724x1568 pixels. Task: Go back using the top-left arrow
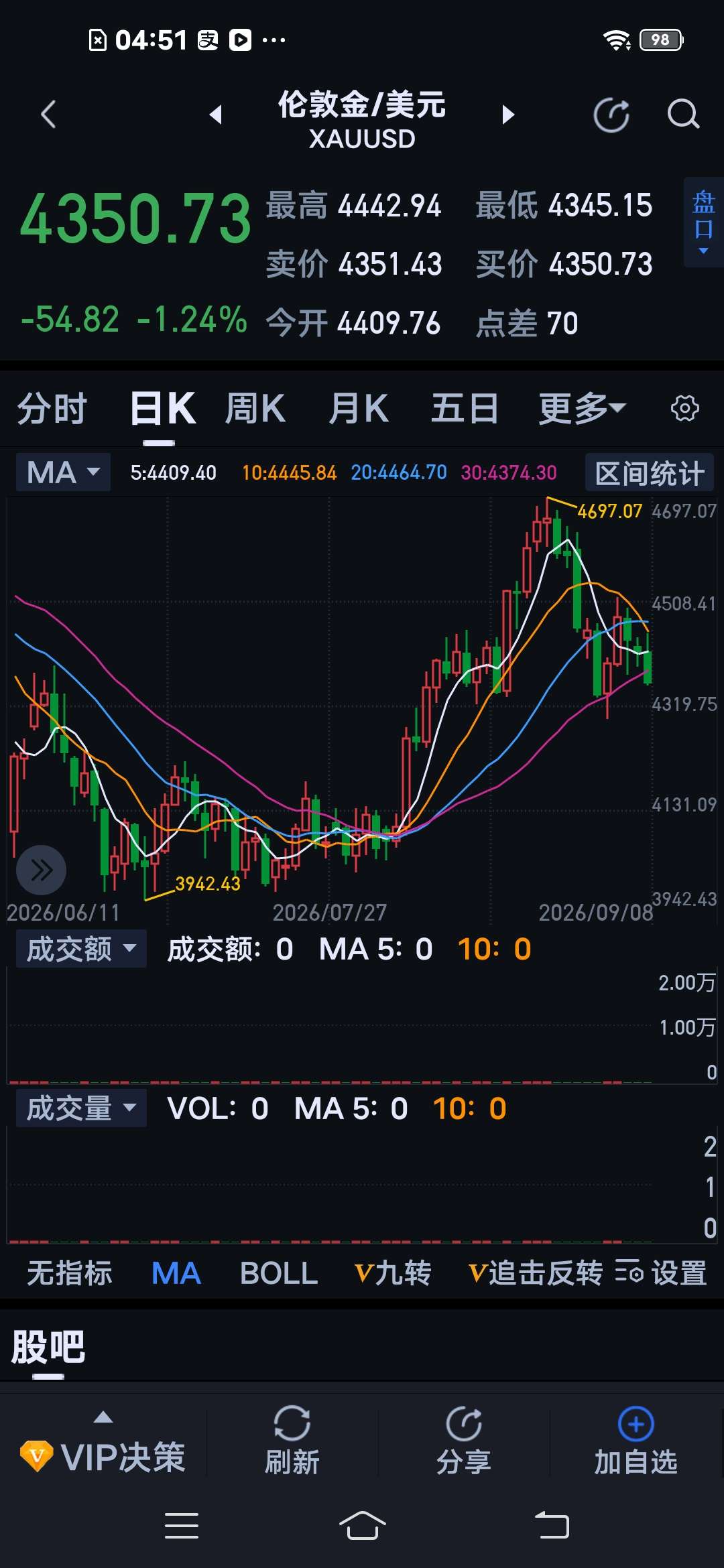(x=48, y=115)
